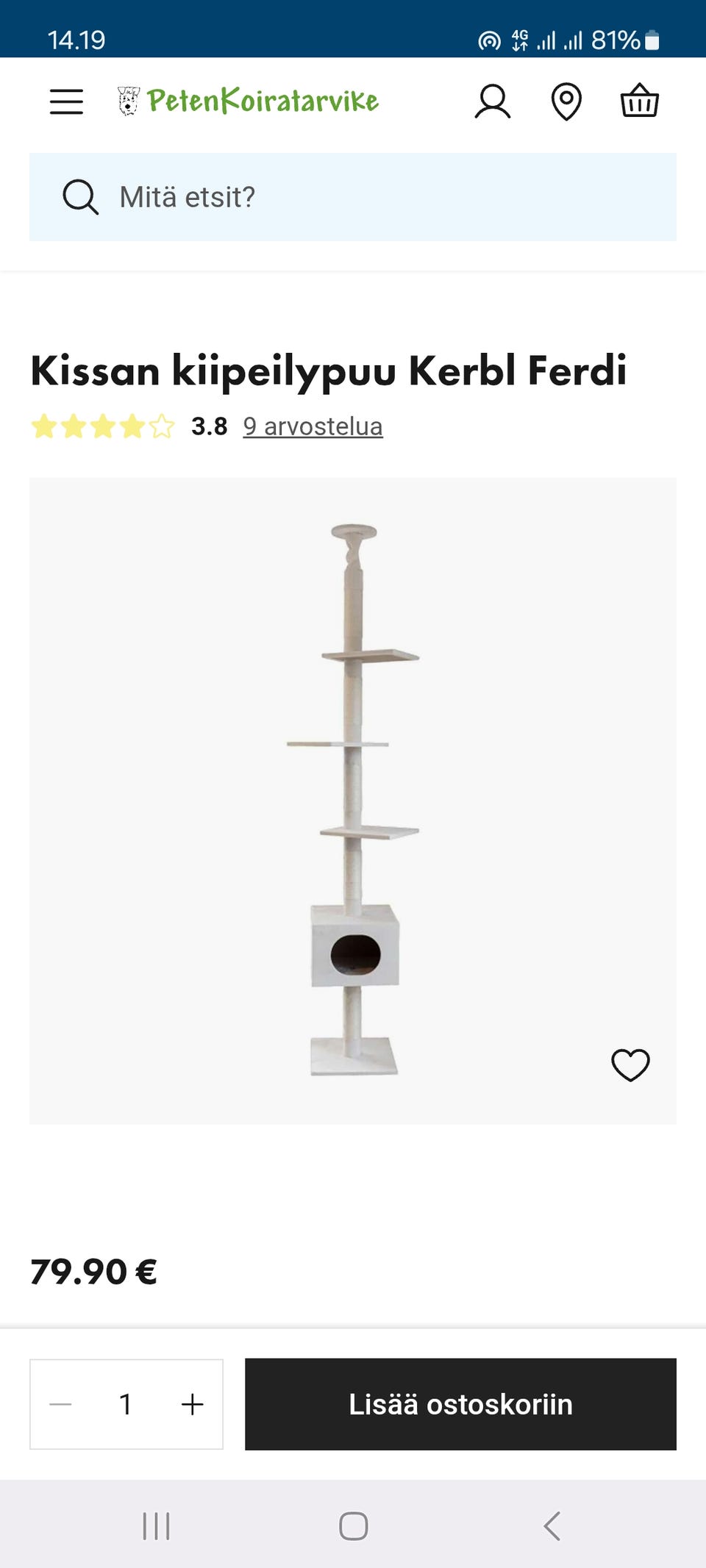Open the user account icon

click(493, 101)
